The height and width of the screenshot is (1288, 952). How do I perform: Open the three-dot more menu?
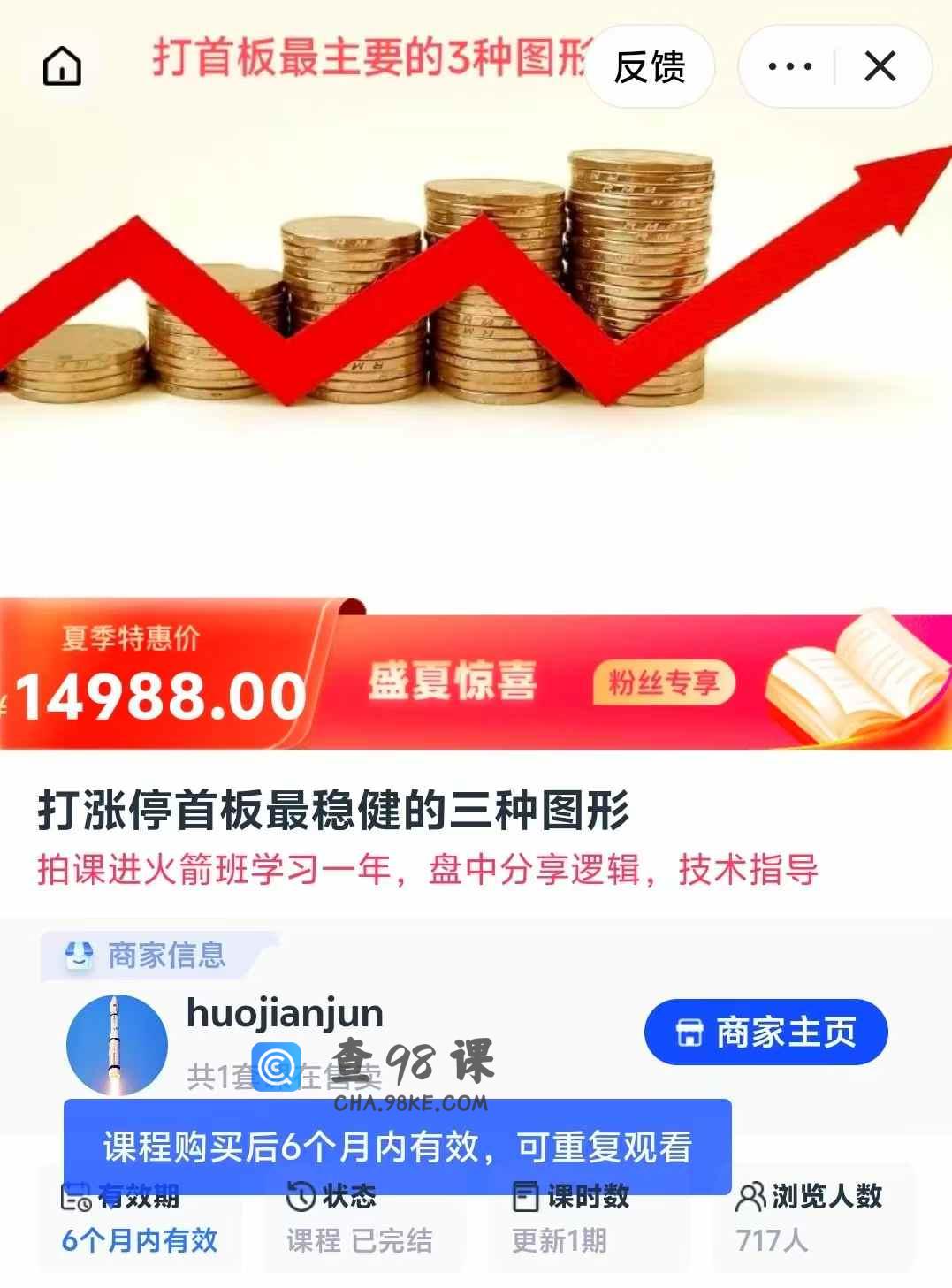(x=789, y=67)
